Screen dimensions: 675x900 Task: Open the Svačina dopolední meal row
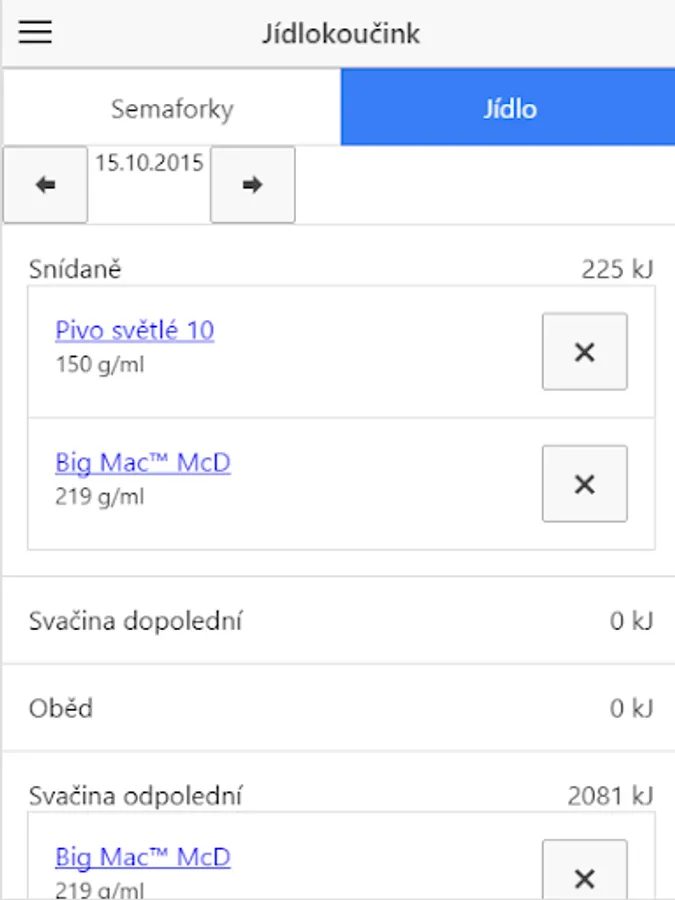(x=340, y=621)
